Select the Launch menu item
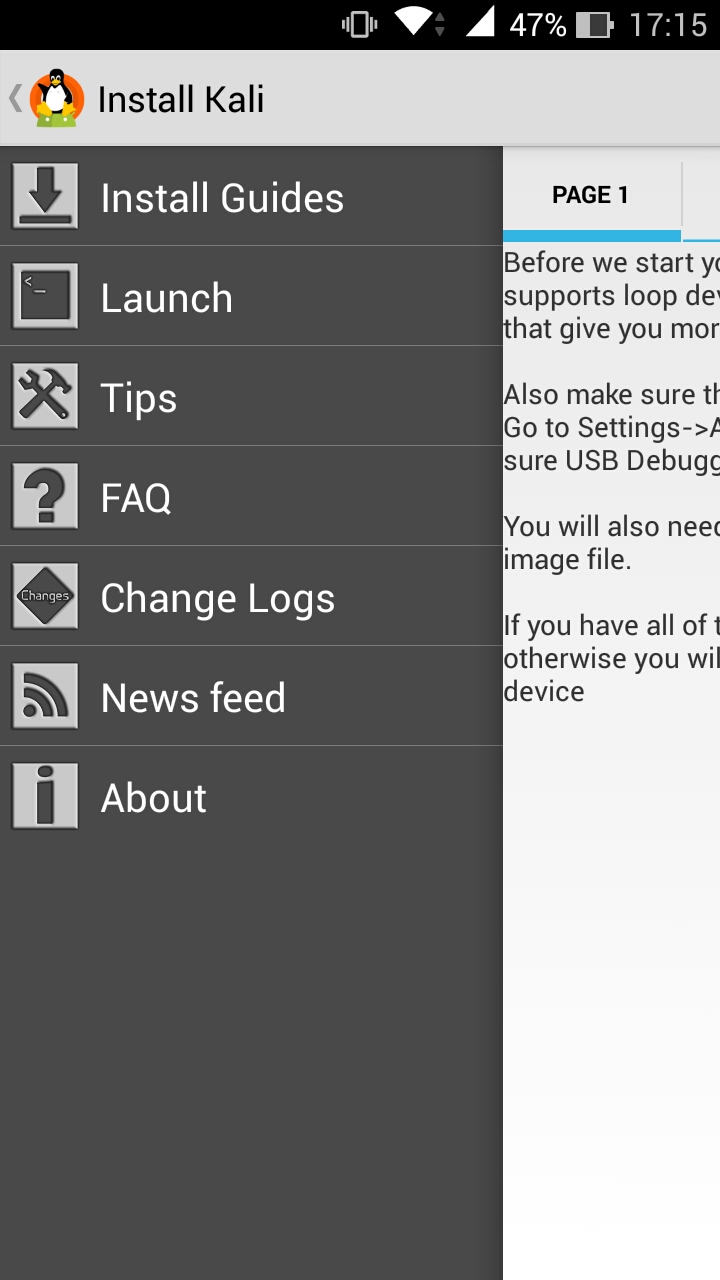Screen dimensions: 720x1280 (x=250, y=297)
